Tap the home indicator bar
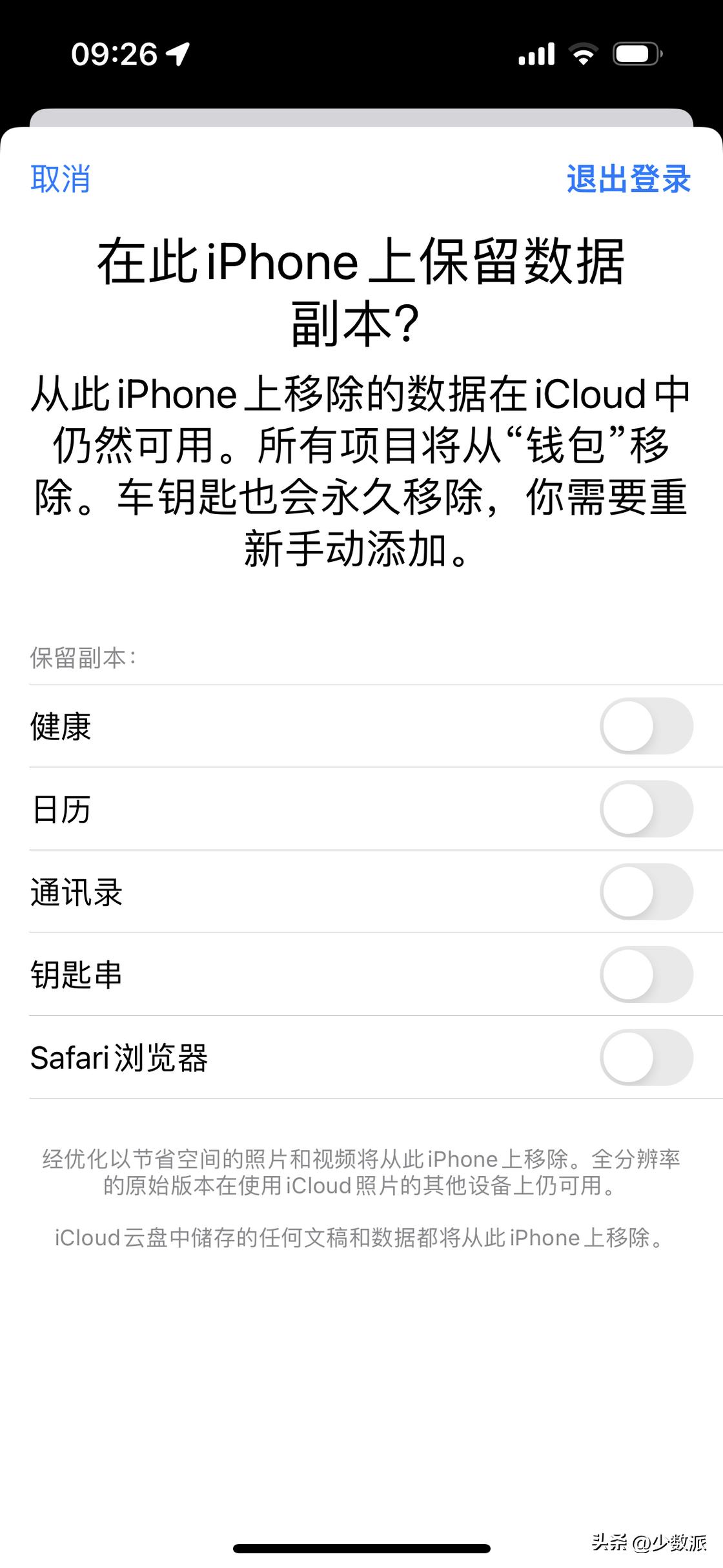The height and width of the screenshot is (1568, 723). pyautogui.click(x=361, y=1548)
